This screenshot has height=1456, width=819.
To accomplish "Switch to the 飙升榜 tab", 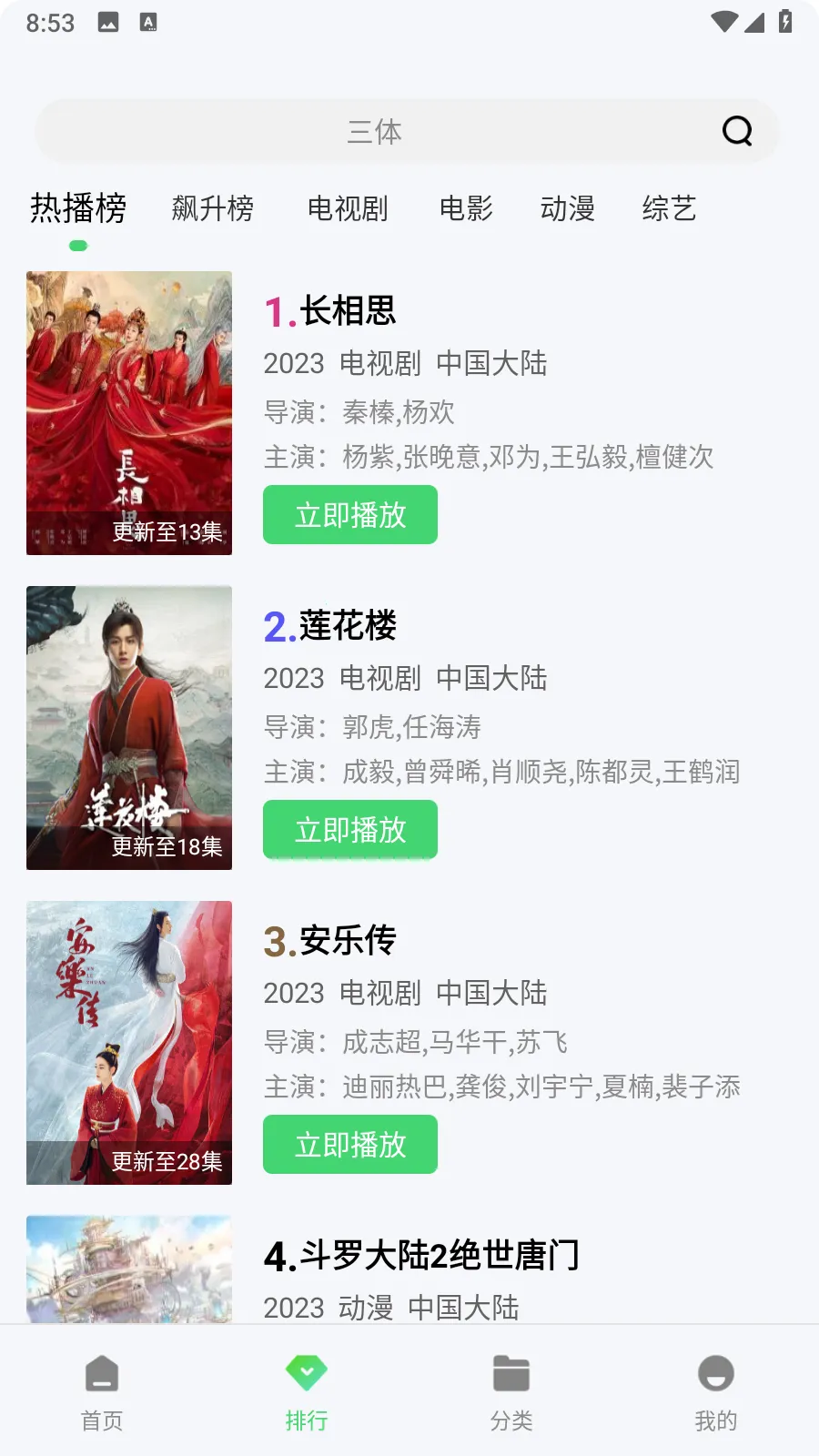I will coord(213,208).
